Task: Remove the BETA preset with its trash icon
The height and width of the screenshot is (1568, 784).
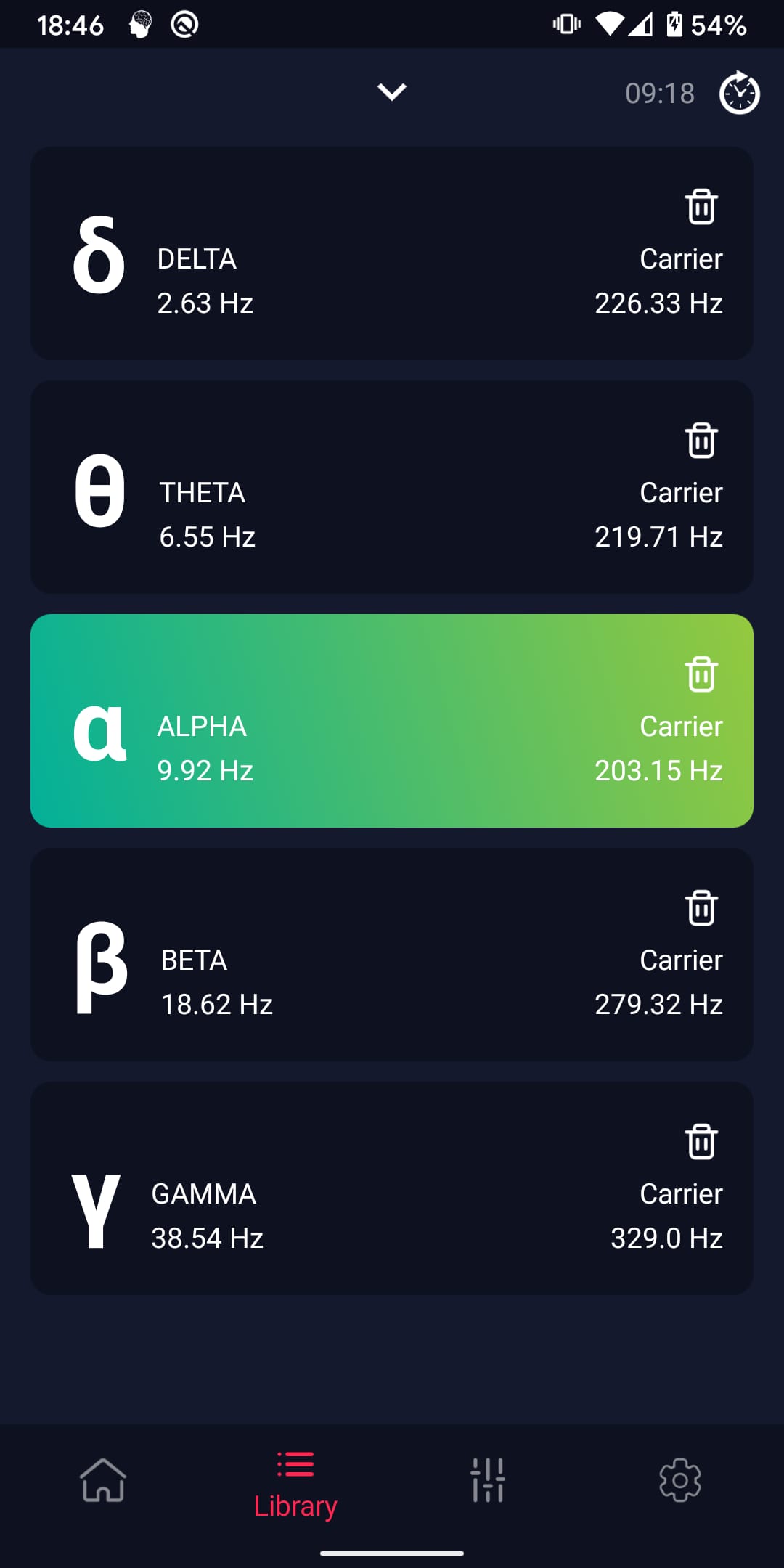Action: point(700,907)
